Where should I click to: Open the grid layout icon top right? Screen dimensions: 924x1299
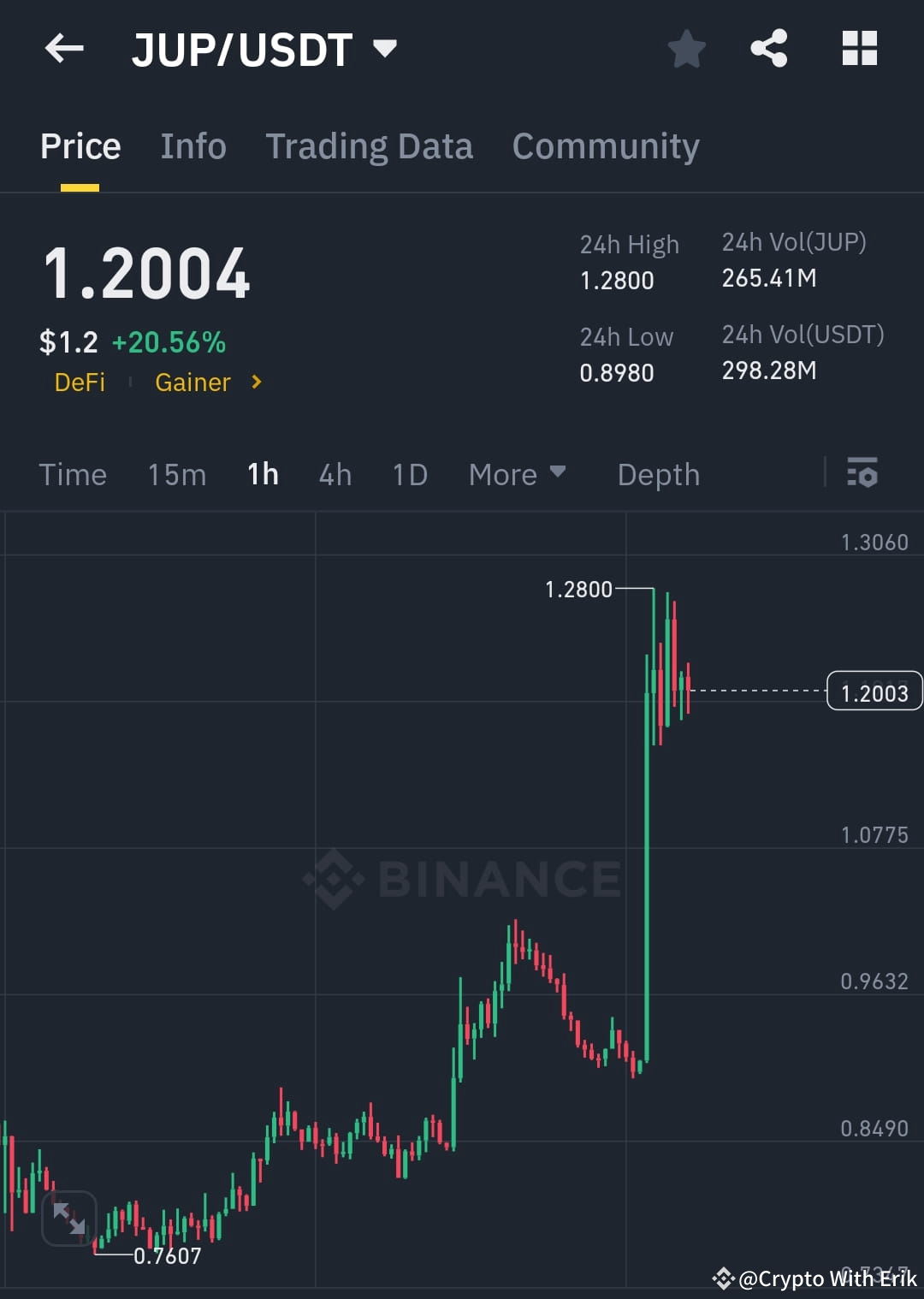coord(859,49)
